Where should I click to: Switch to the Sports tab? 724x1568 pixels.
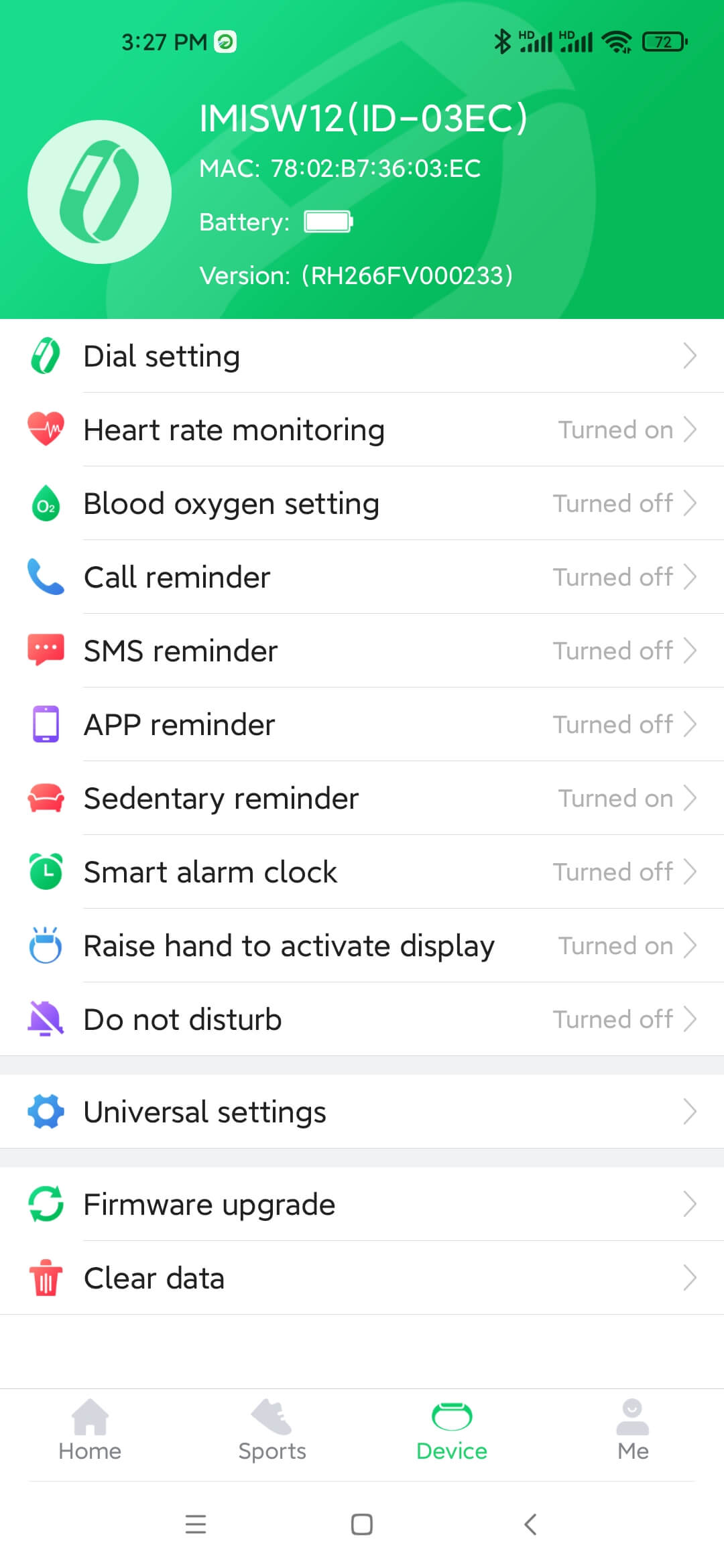click(271, 1431)
